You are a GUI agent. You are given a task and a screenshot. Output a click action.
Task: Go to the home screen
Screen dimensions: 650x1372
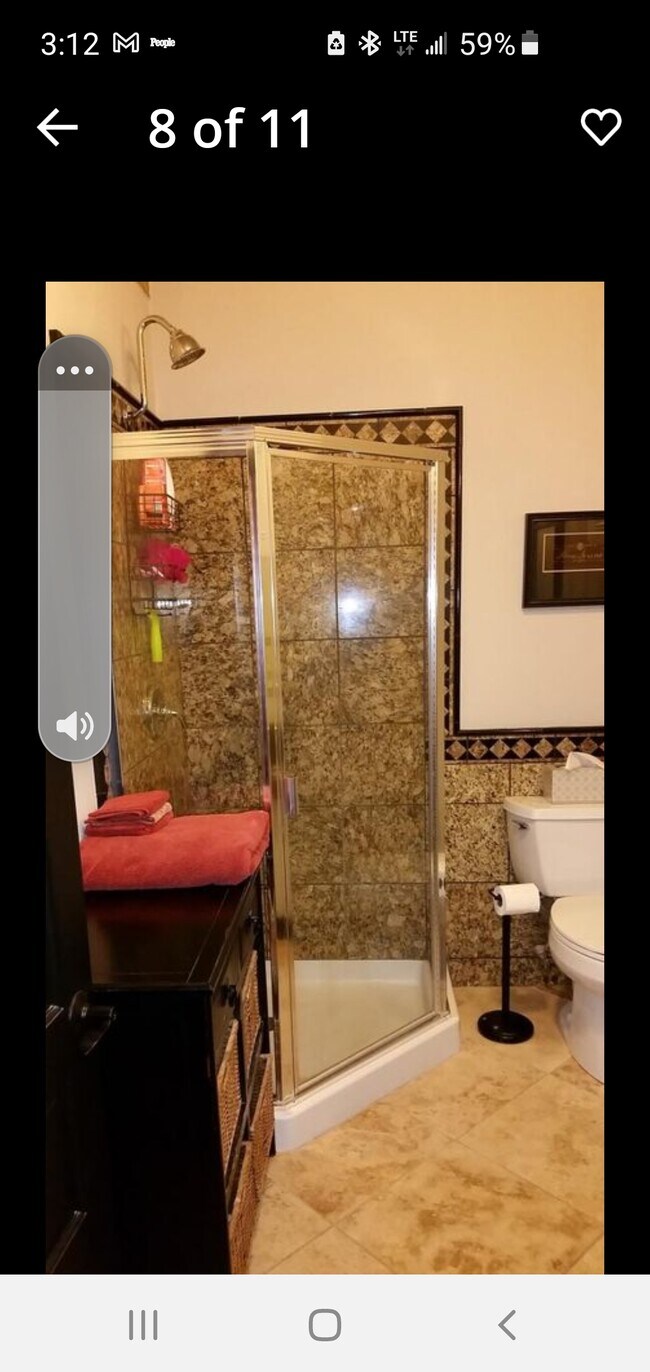point(325,1325)
